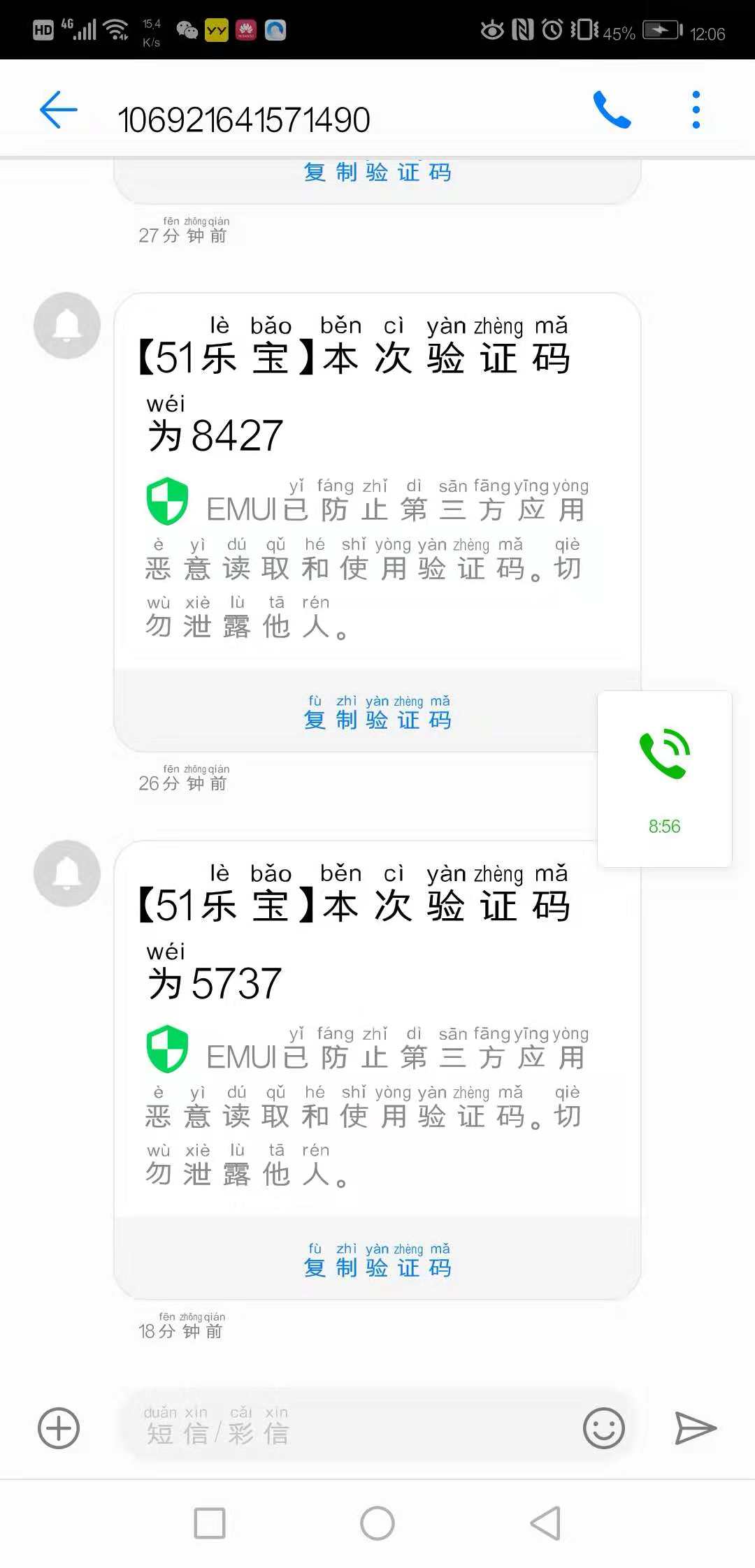Tap the sender avatar beside code 8427
Viewport: 755px width, 1568px height.
click(x=67, y=326)
